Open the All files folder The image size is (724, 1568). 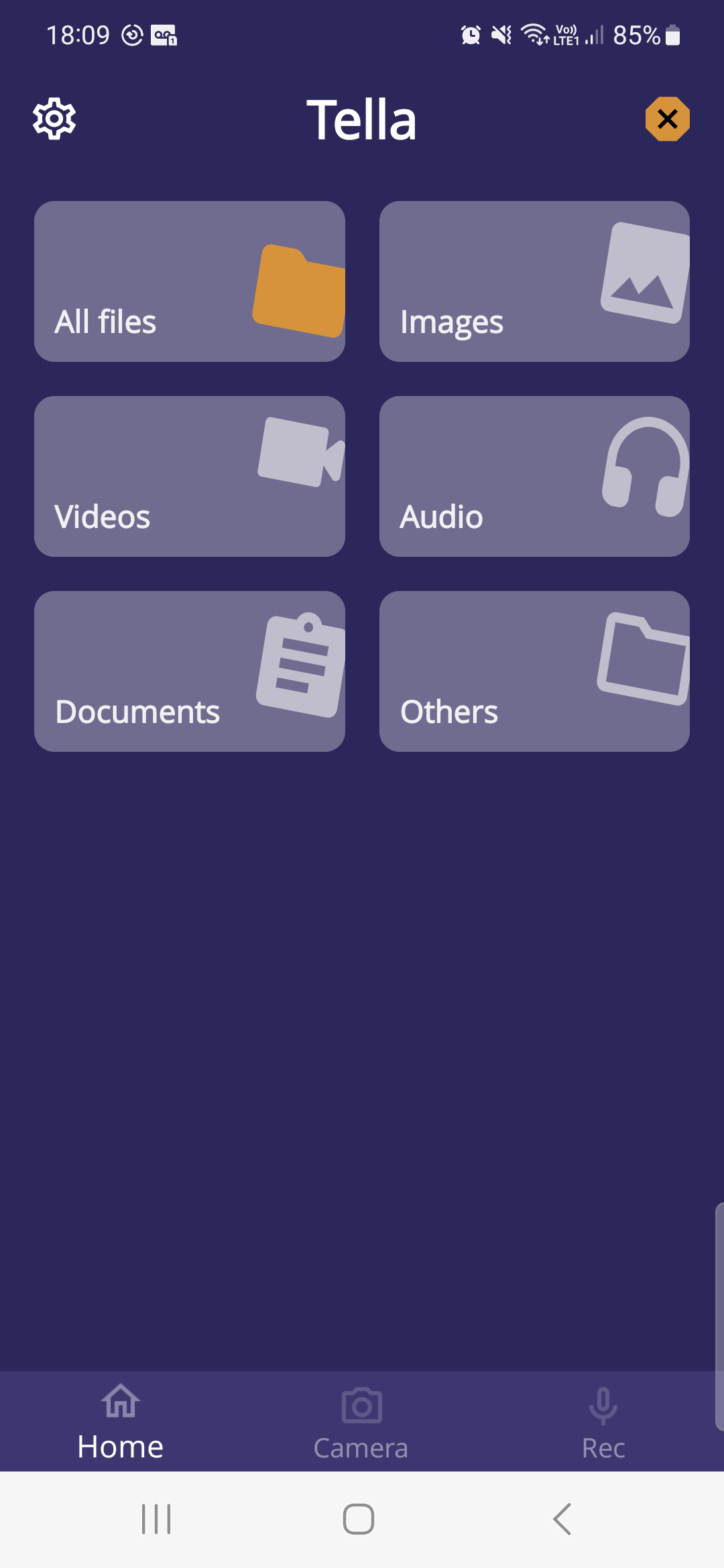(190, 281)
